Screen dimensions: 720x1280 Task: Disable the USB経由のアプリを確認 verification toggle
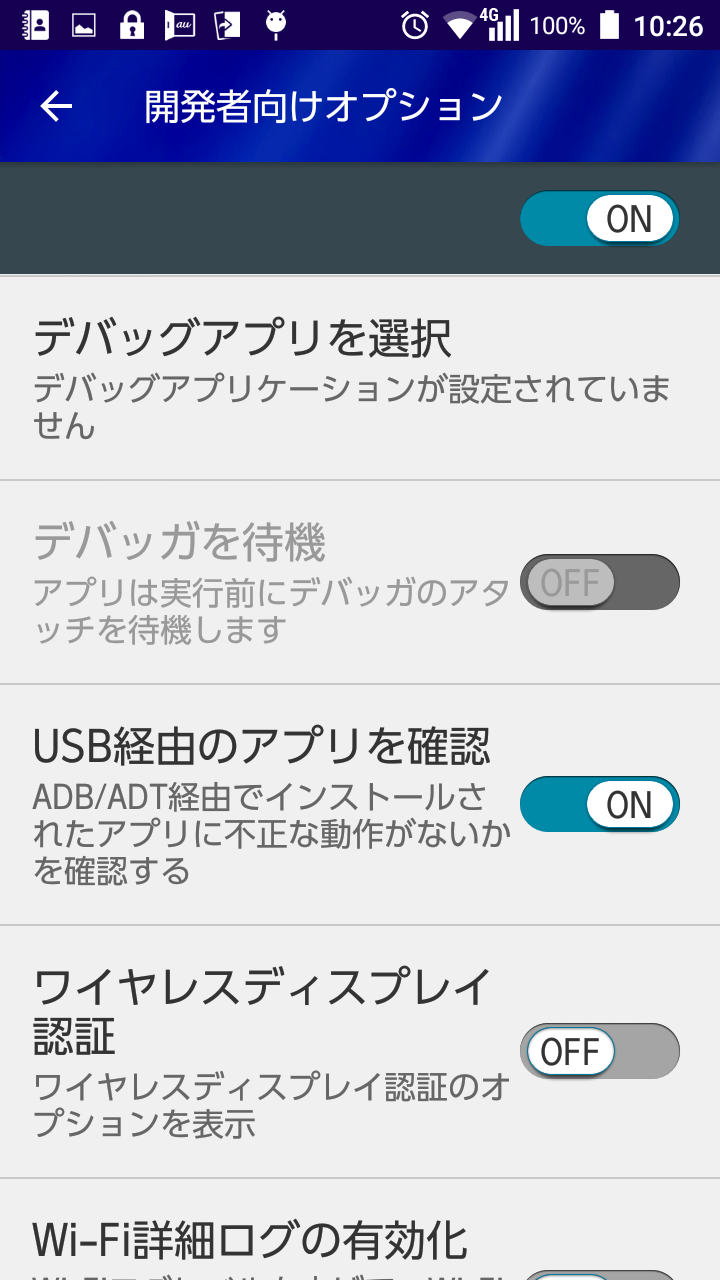pos(598,803)
